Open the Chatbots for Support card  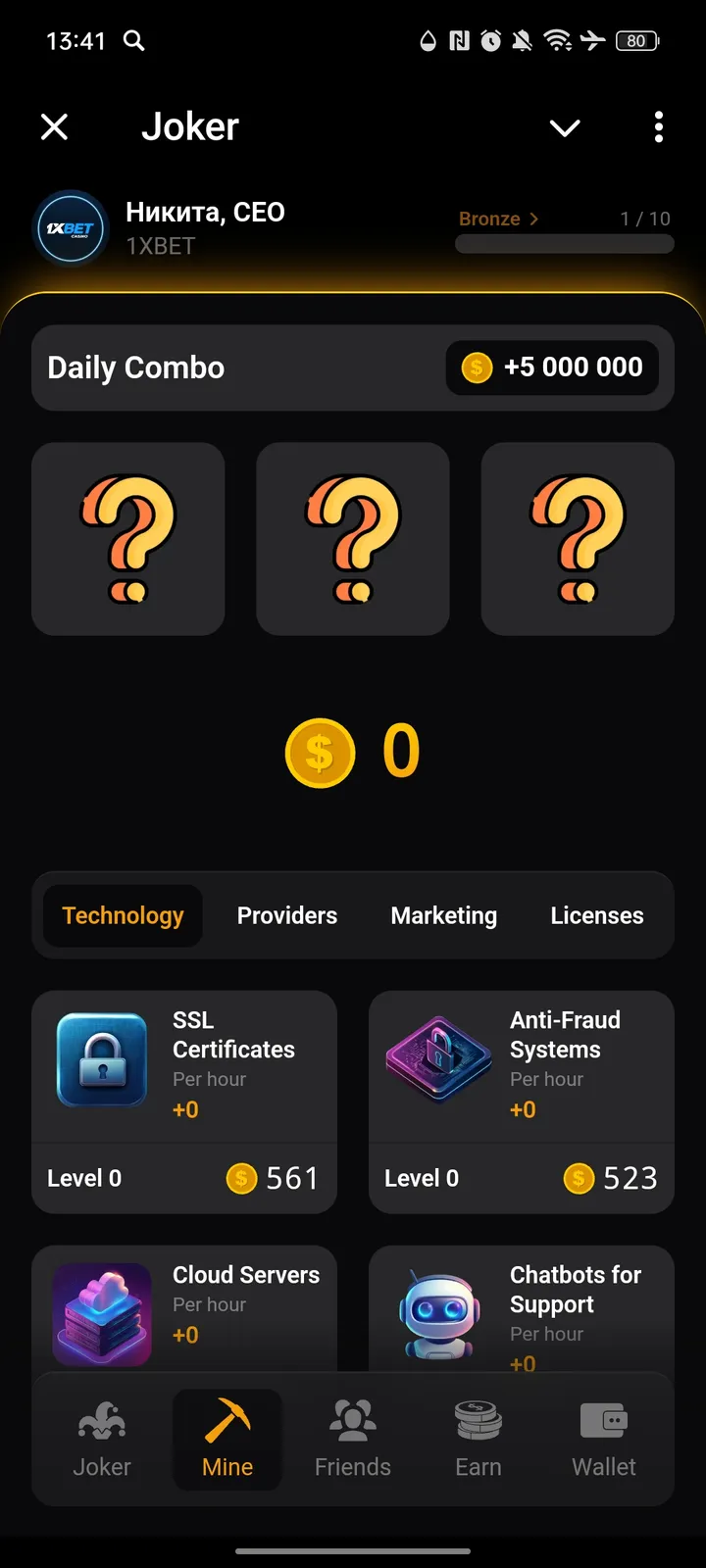522,1308
